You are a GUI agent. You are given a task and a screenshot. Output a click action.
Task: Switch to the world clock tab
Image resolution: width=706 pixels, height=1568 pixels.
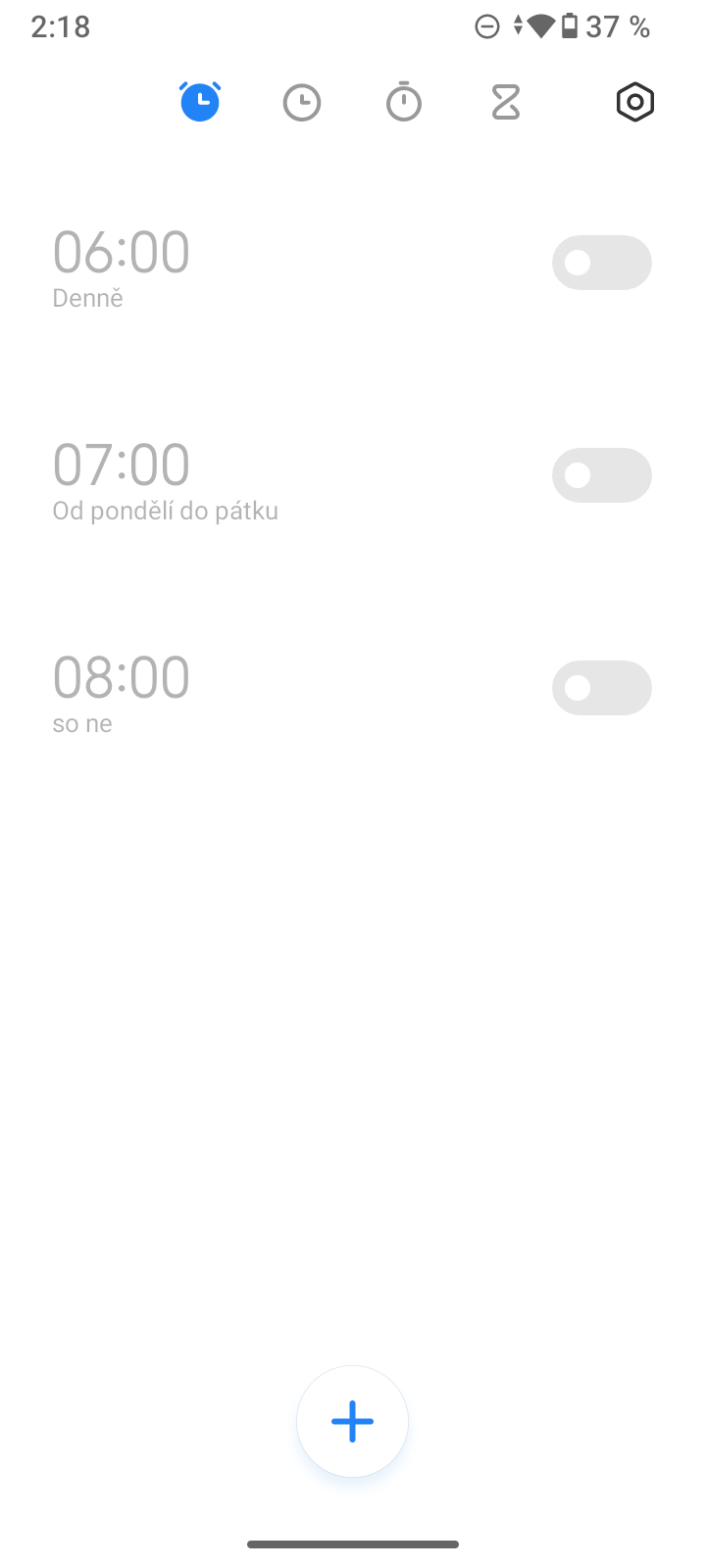(x=302, y=103)
